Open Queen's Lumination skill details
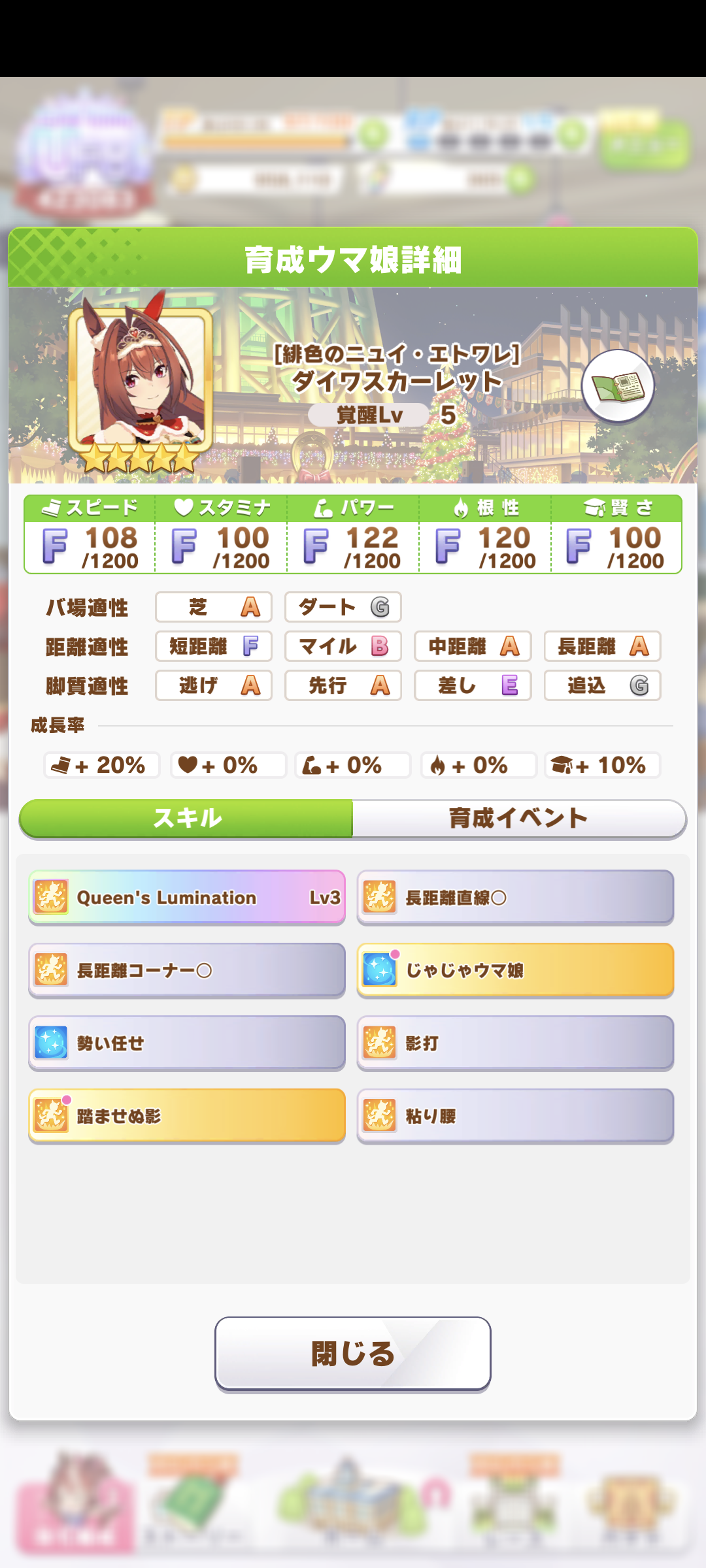Screen dimensions: 706x1568 (187, 897)
